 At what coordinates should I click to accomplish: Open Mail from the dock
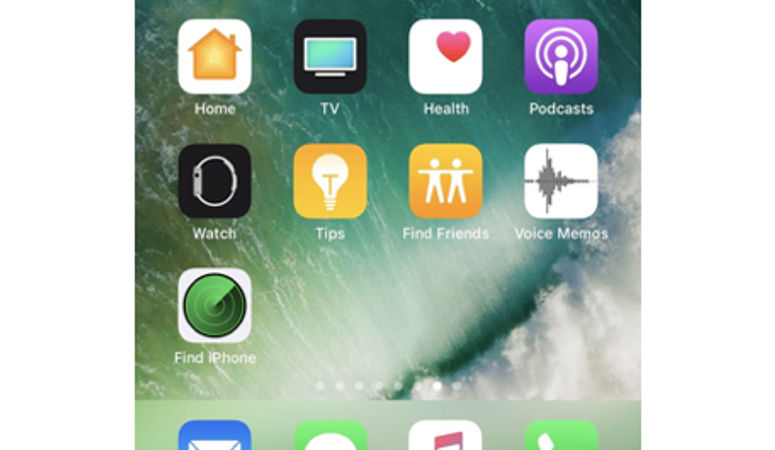[x=214, y=436]
